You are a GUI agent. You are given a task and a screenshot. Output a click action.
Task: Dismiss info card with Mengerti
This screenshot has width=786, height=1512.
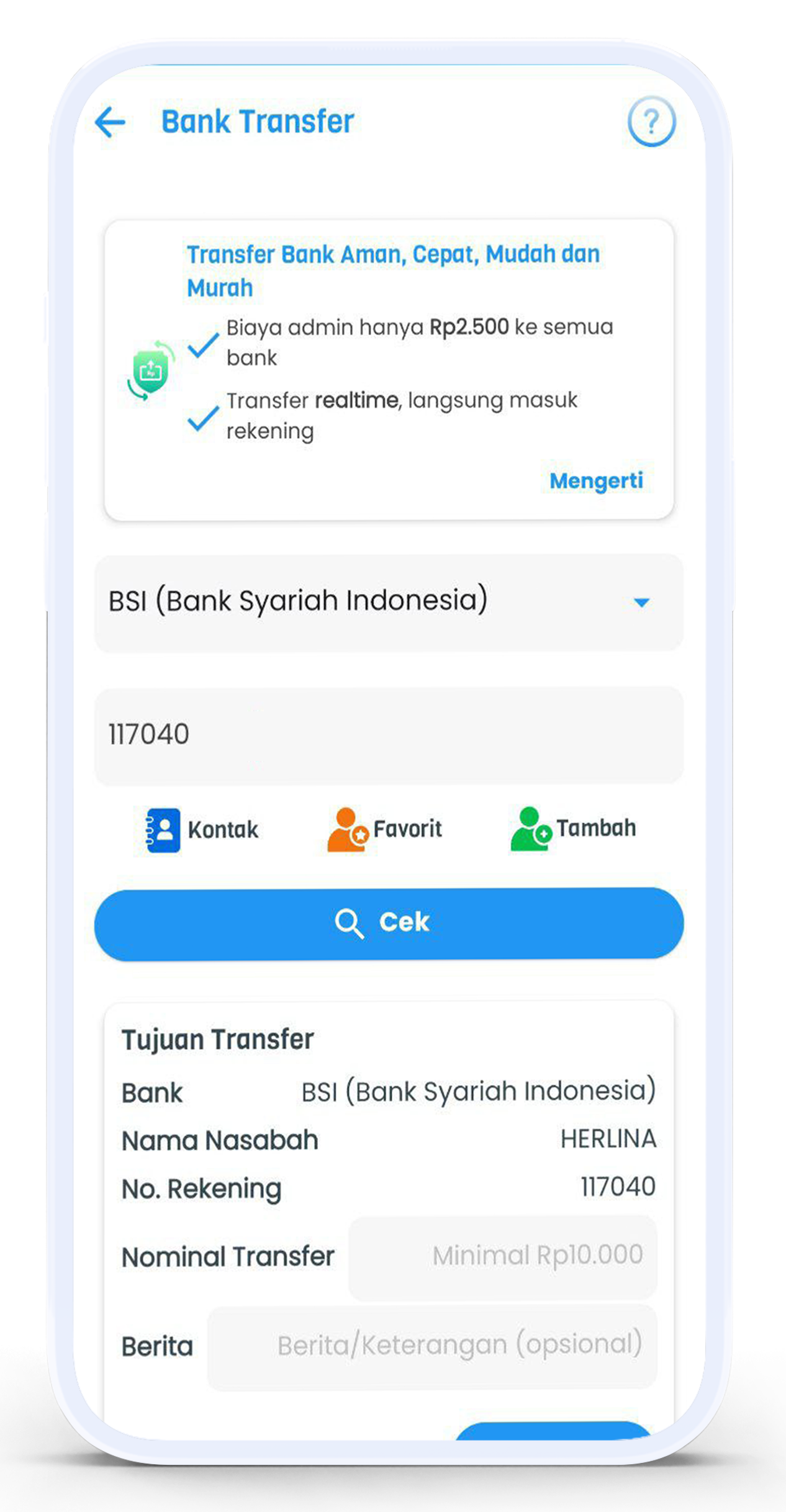(596, 480)
